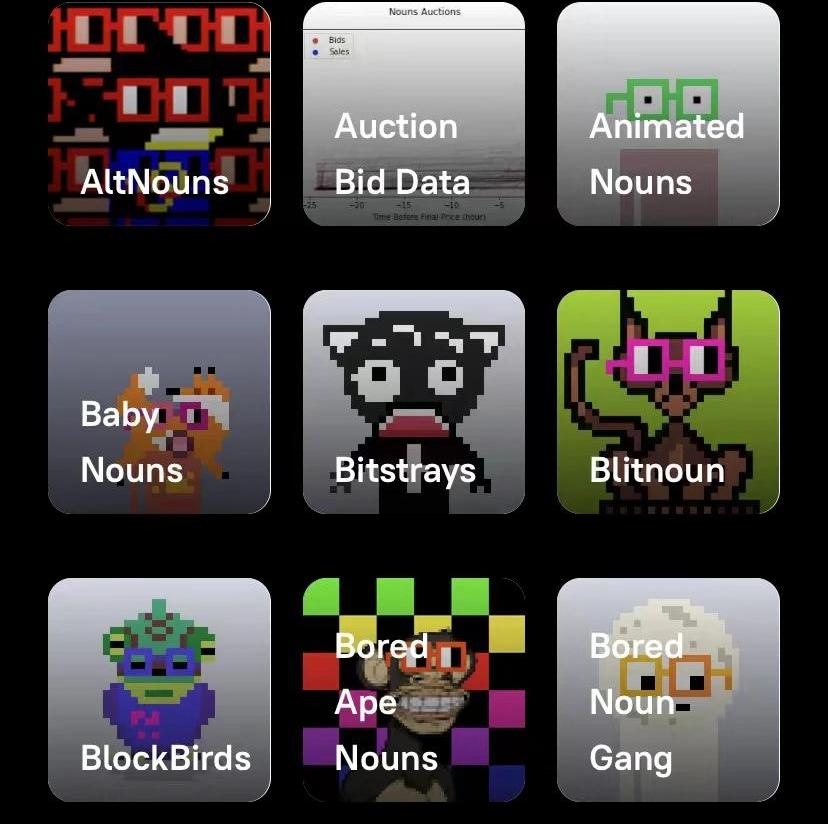Open the AltNouns tile

[x=159, y=114]
